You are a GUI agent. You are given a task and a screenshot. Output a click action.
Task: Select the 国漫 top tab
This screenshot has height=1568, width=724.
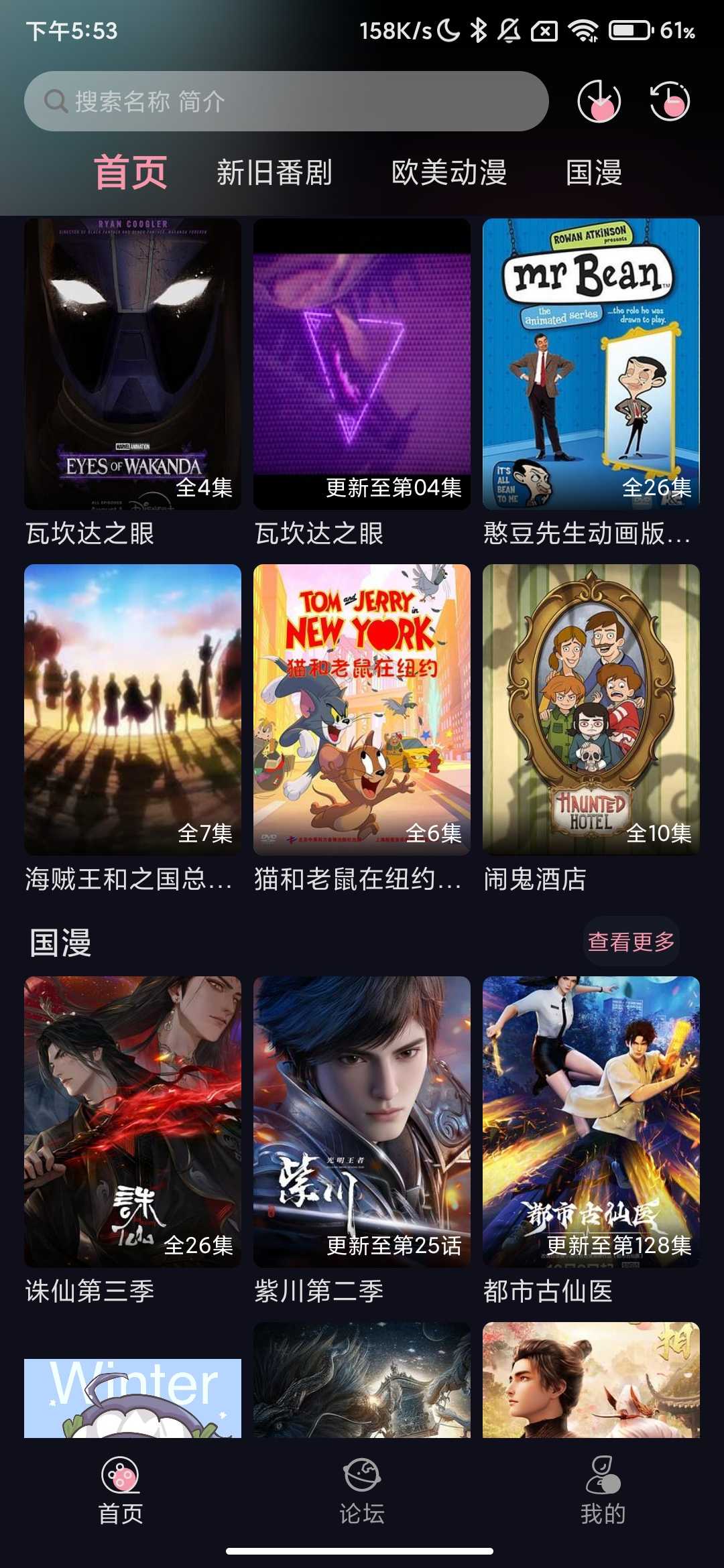pos(594,173)
